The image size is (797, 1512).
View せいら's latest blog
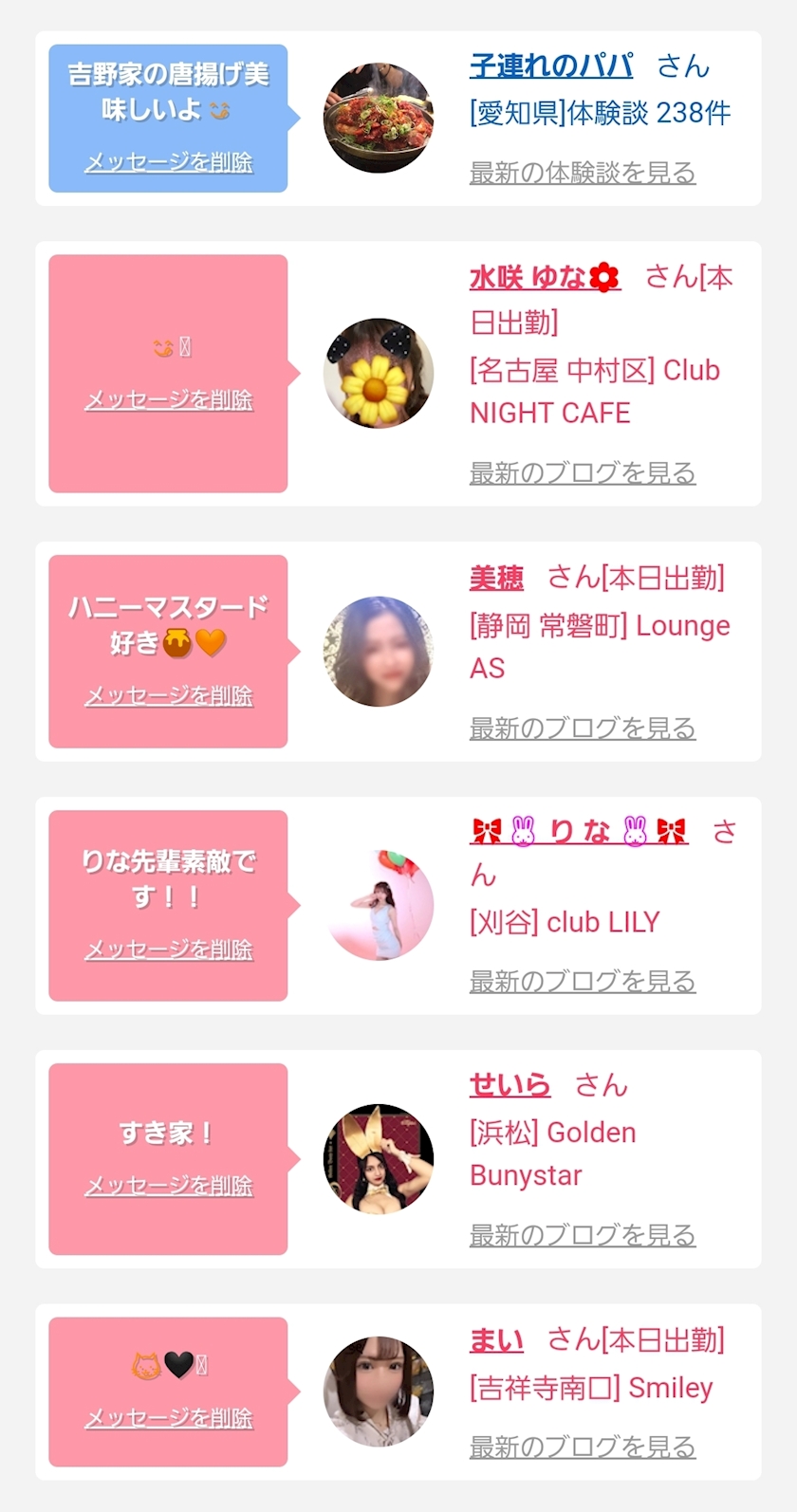[x=582, y=1235]
